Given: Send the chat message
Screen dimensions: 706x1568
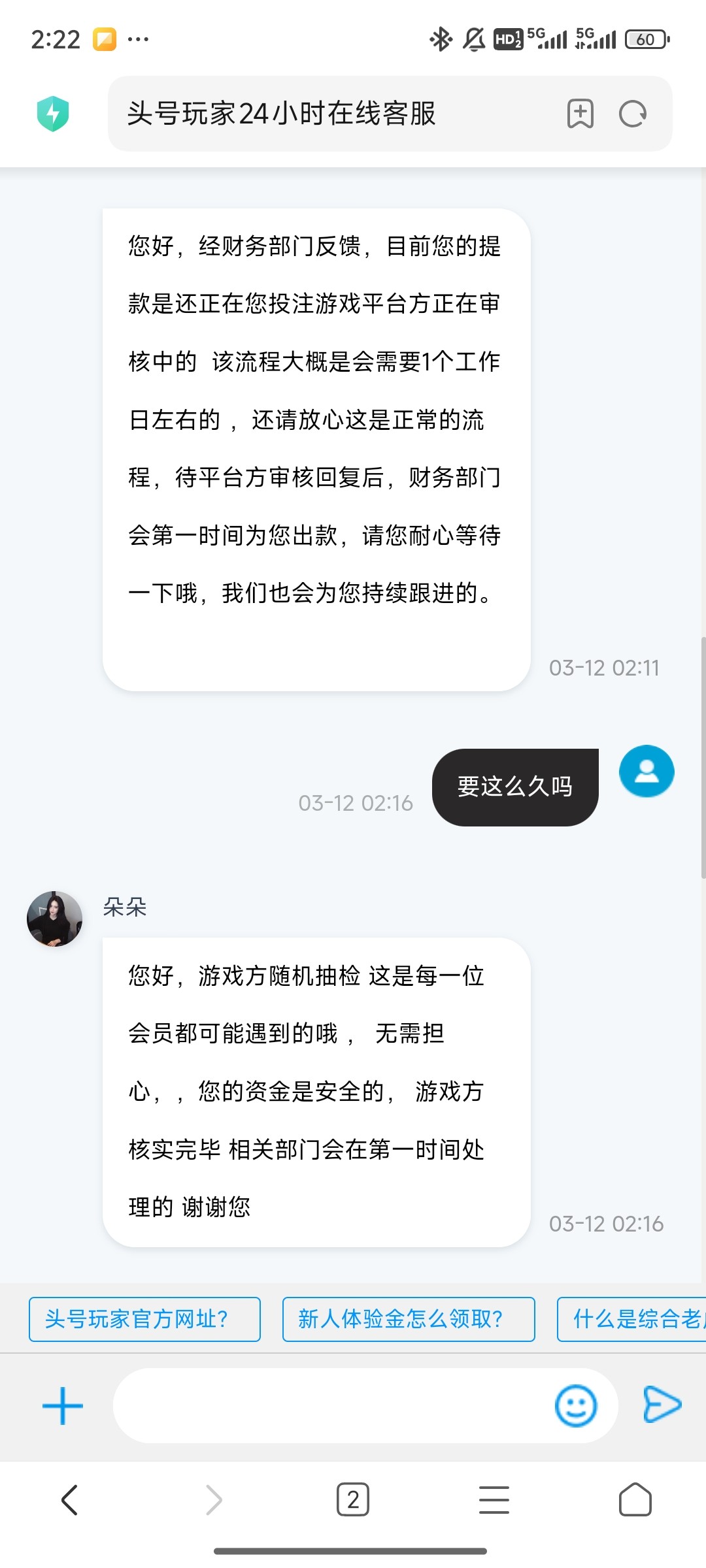Looking at the screenshot, I should click(x=662, y=1404).
